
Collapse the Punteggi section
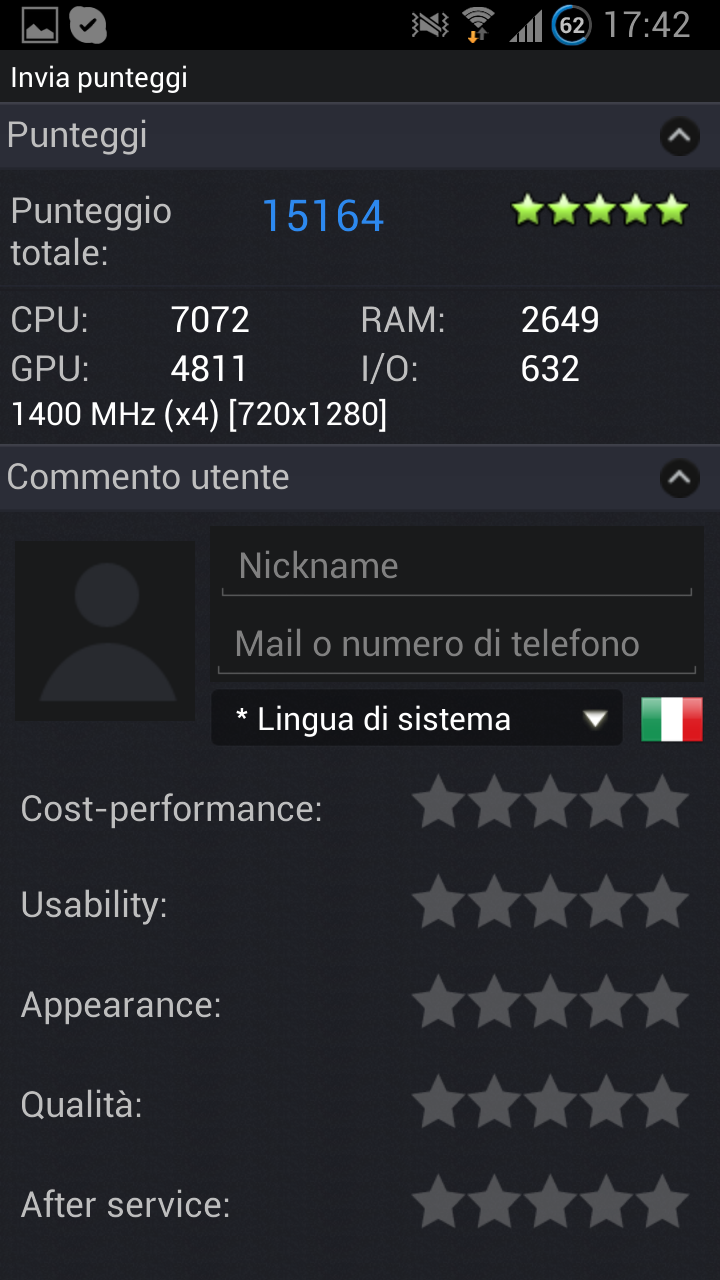(679, 136)
